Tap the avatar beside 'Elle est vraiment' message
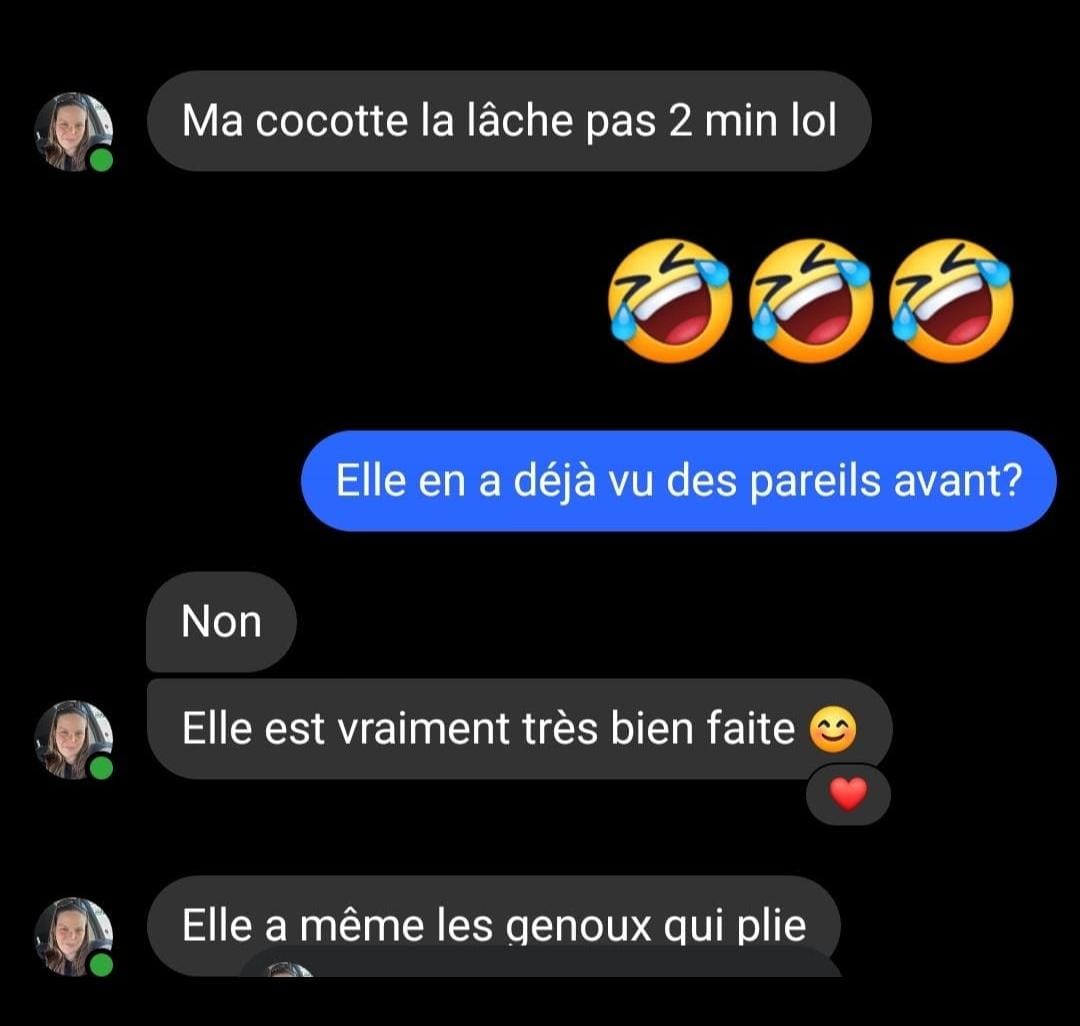Image resolution: width=1080 pixels, height=1026 pixels. coord(74,739)
